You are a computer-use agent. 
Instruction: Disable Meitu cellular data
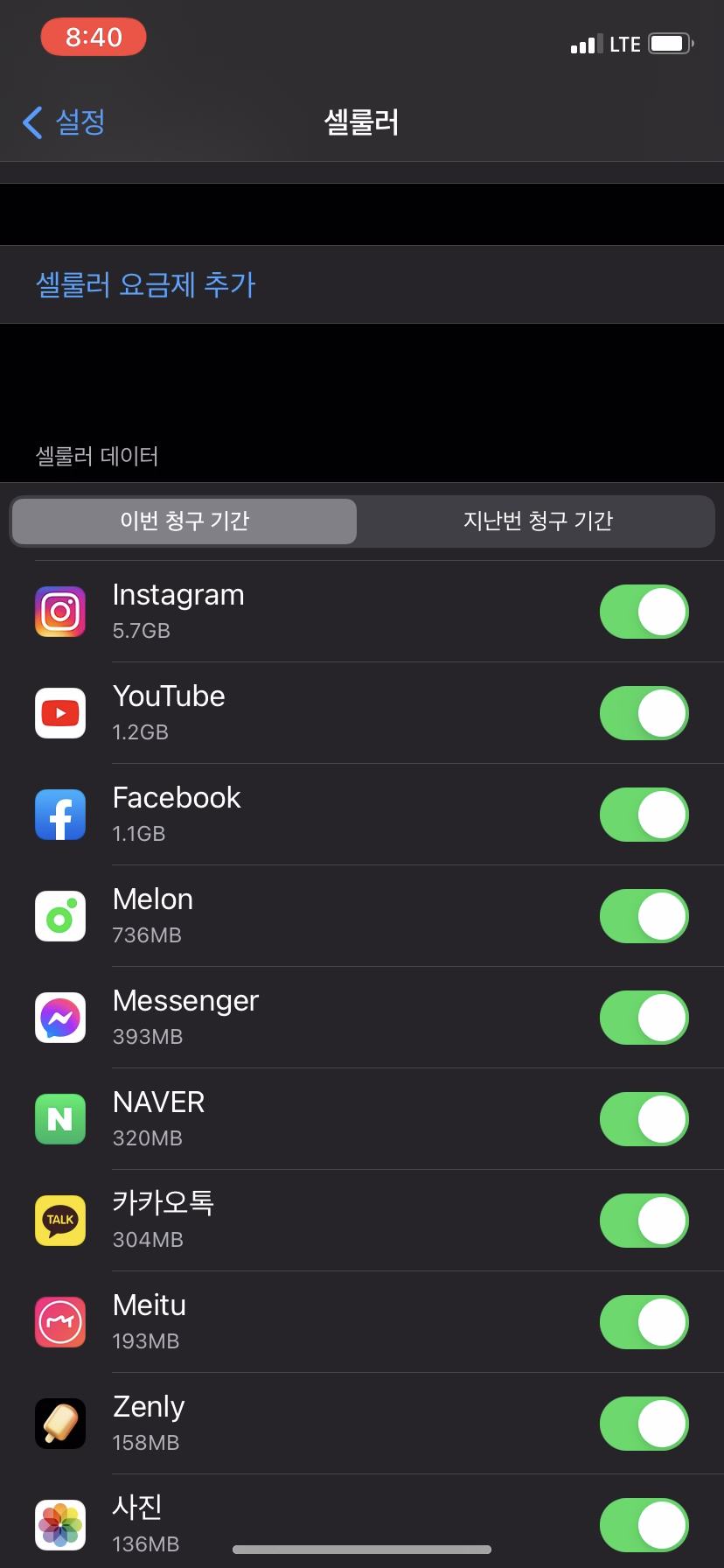coord(644,1322)
